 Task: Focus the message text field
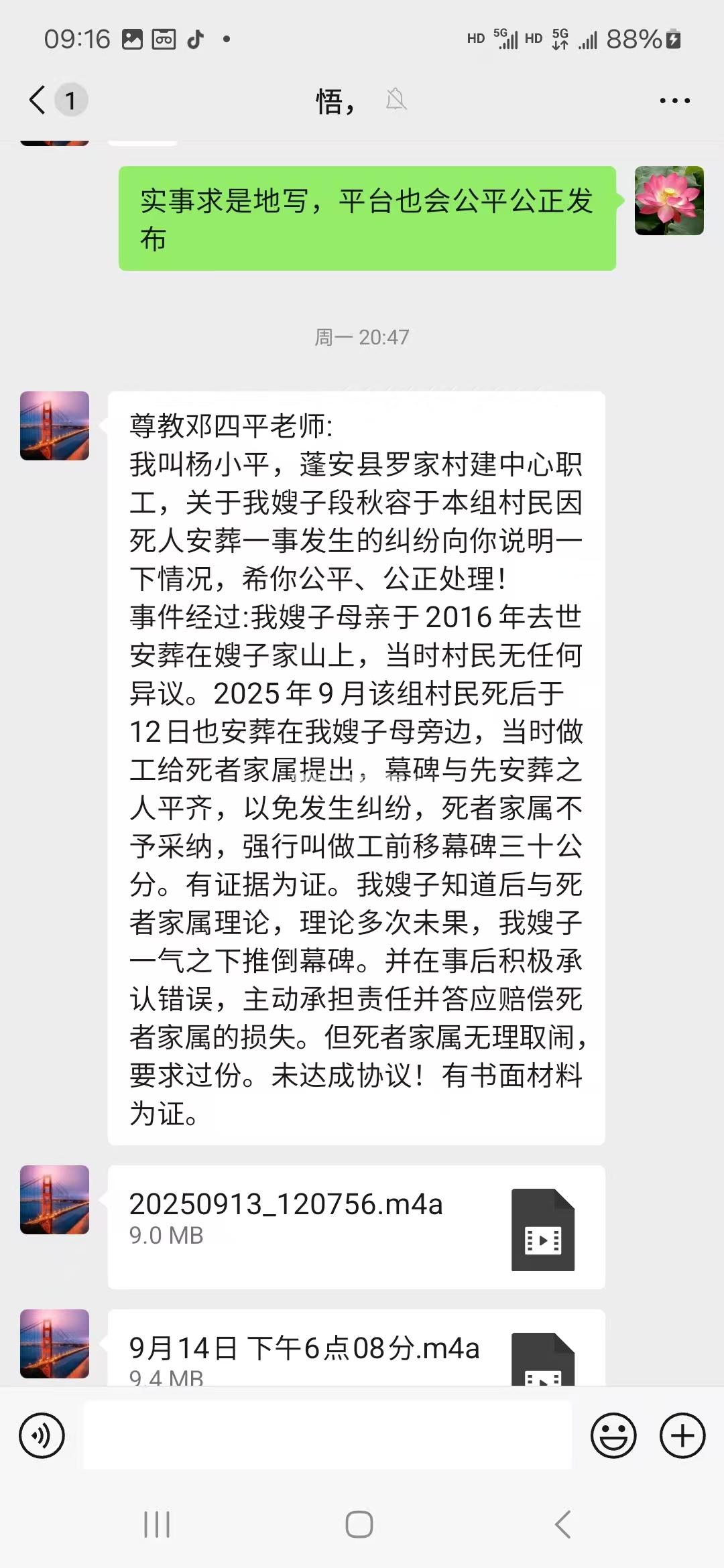click(327, 1436)
